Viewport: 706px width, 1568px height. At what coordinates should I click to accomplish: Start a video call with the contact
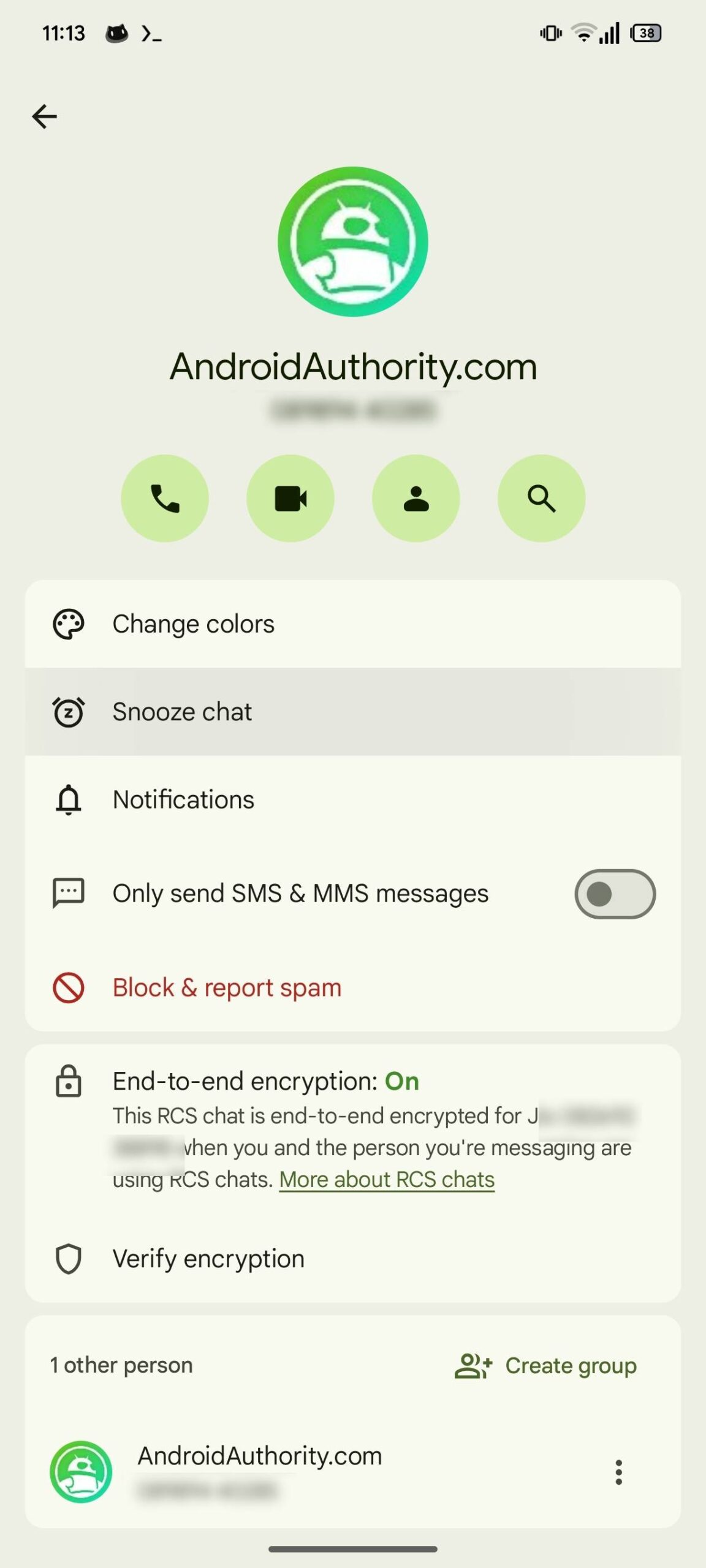(290, 498)
